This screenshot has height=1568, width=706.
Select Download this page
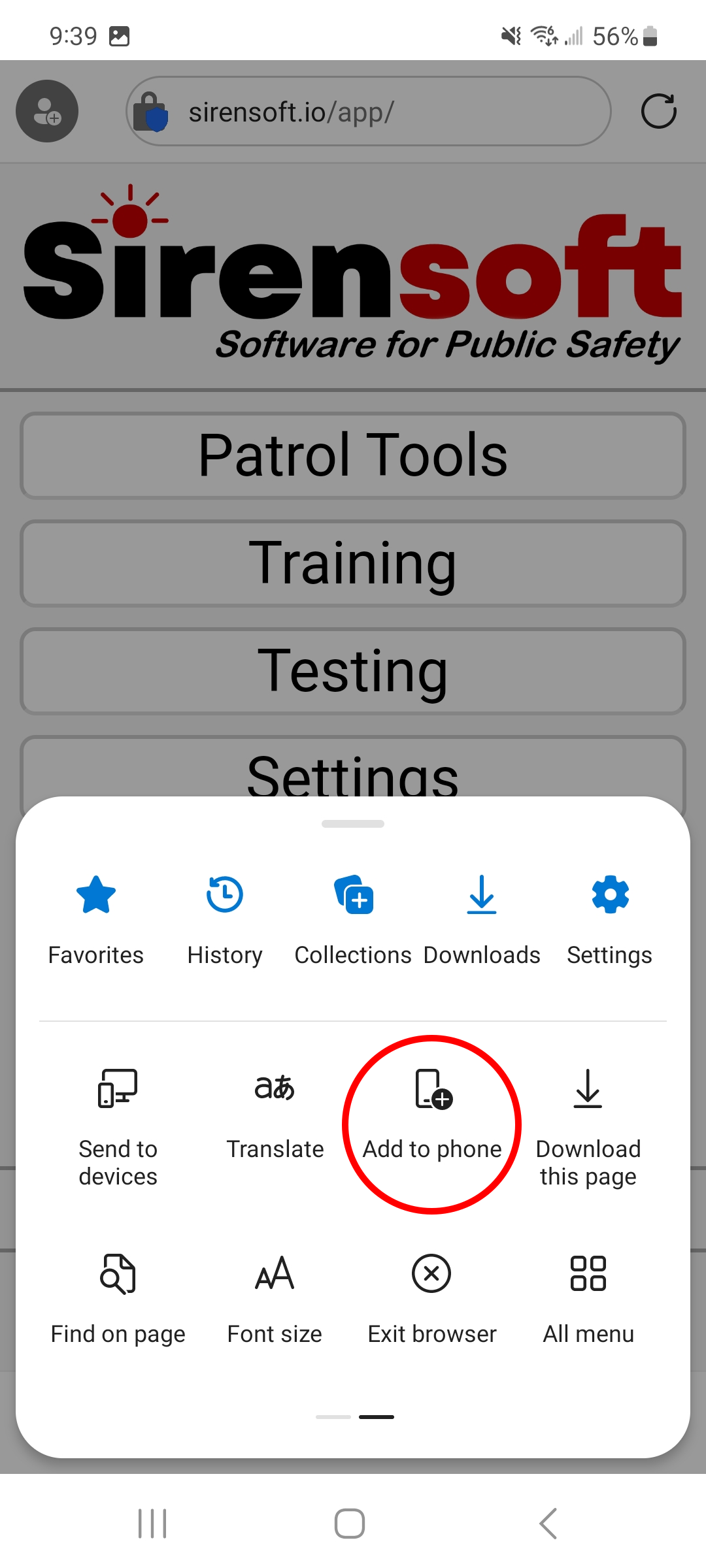click(588, 1125)
